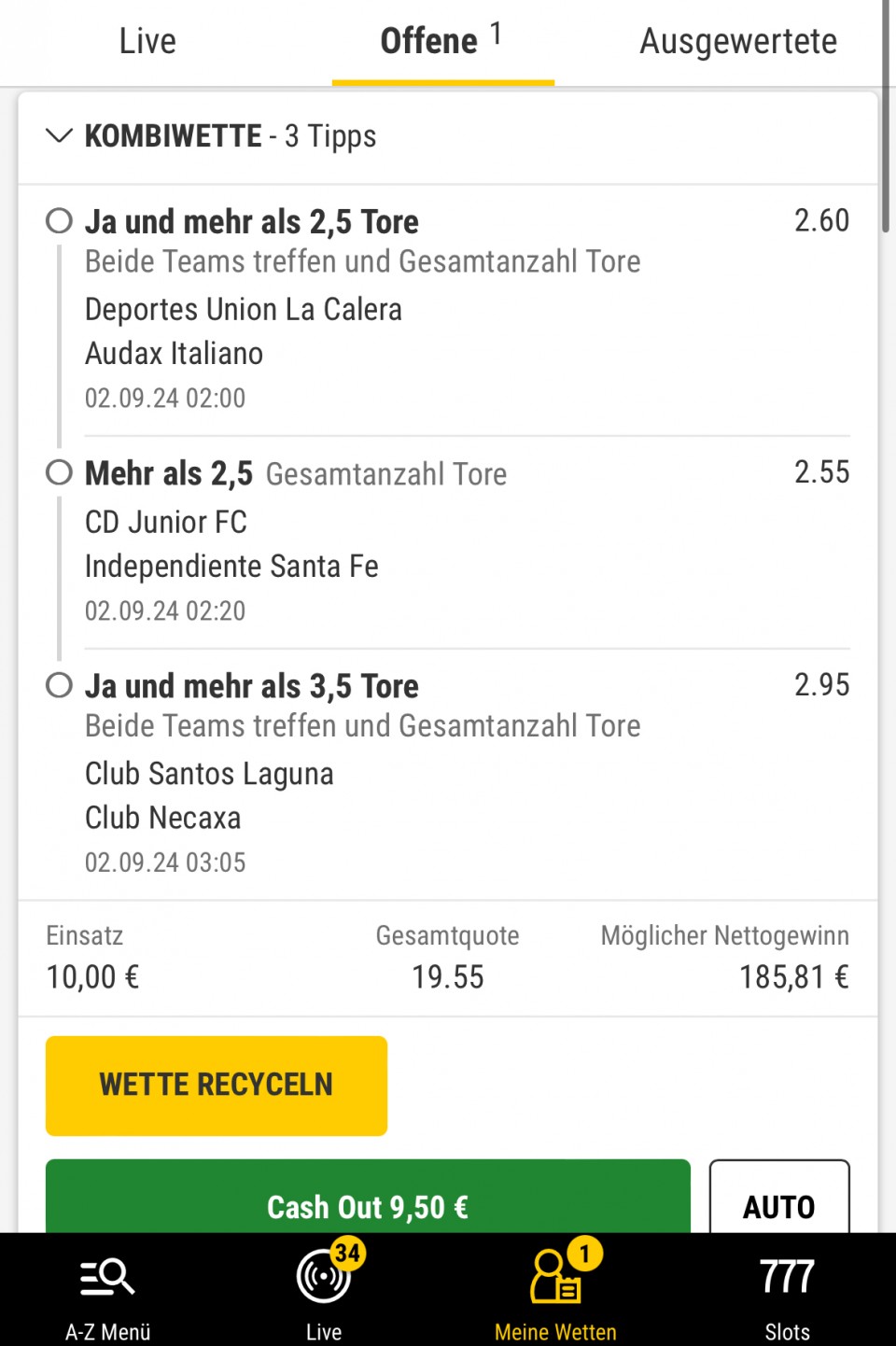Open Meine Wetten in the bottom bar

pos(555,1294)
